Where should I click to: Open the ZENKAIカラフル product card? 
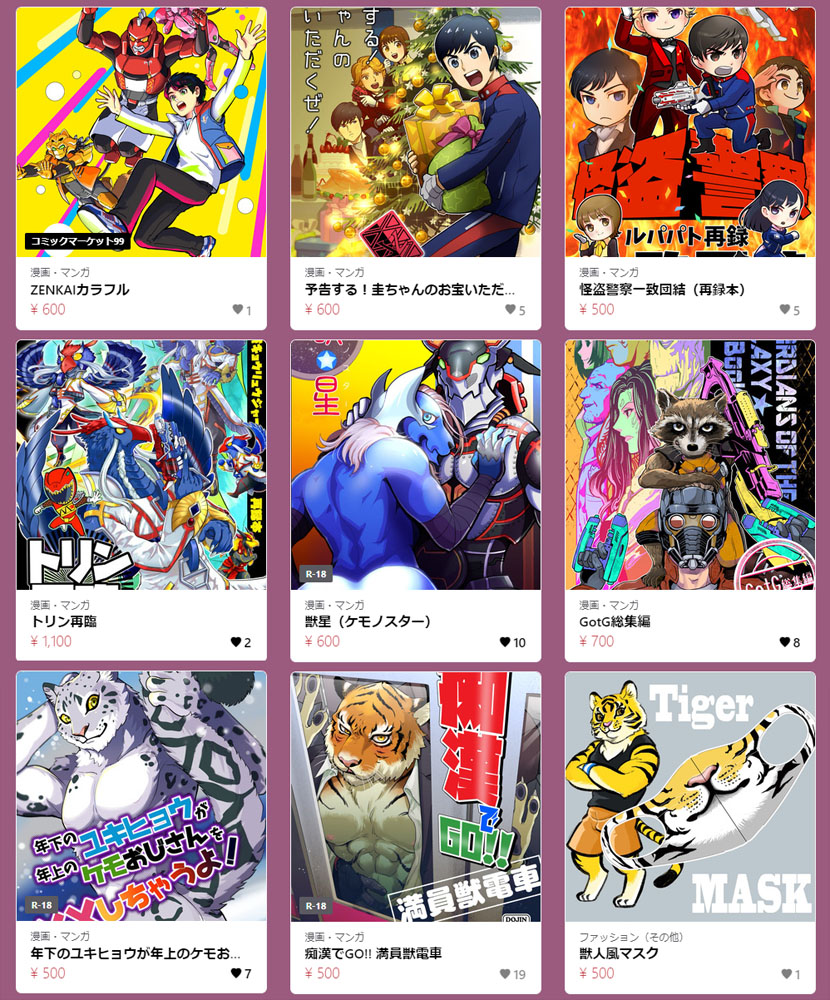tap(141, 132)
